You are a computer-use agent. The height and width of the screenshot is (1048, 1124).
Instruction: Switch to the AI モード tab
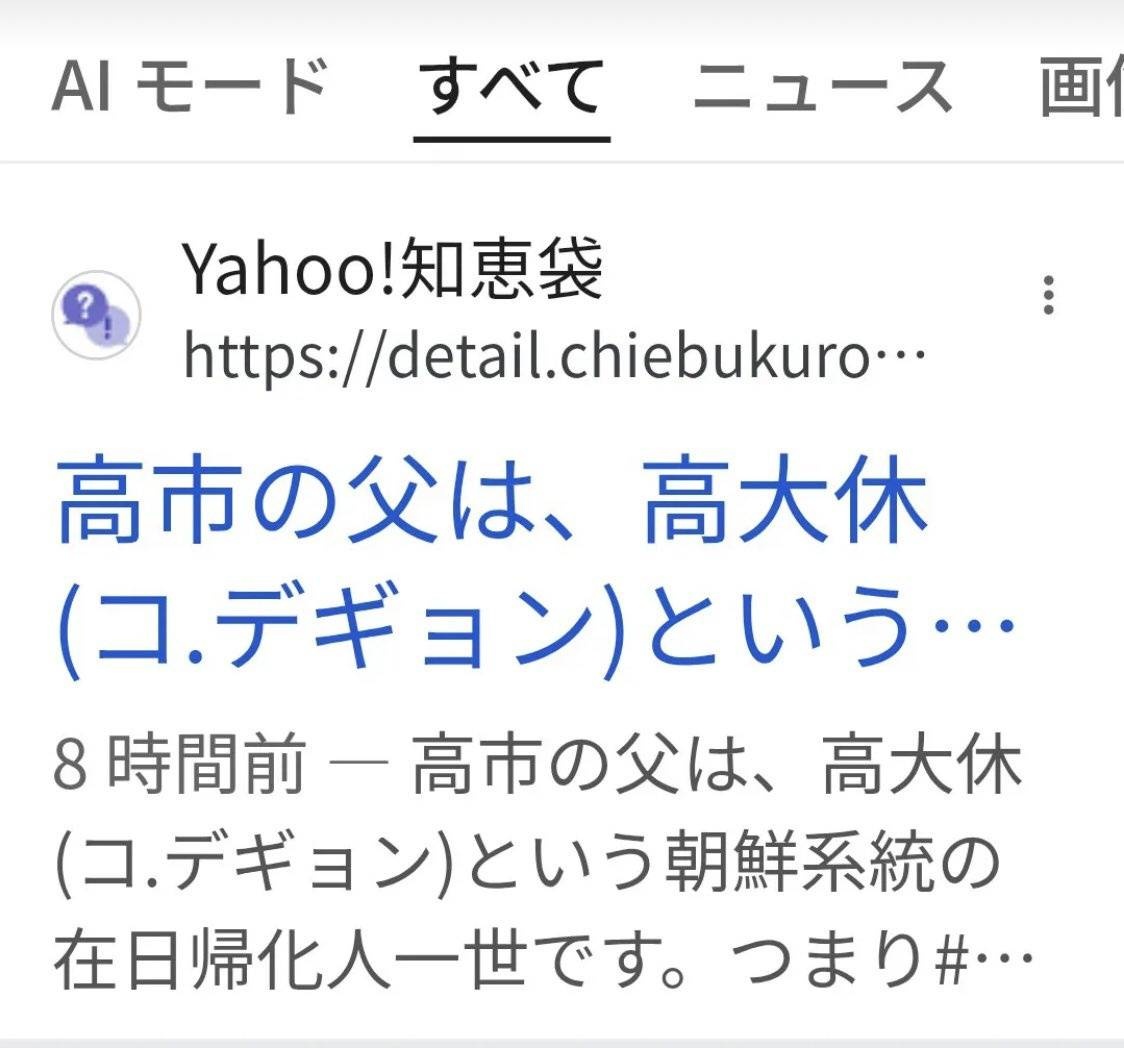click(x=189, y=87)
